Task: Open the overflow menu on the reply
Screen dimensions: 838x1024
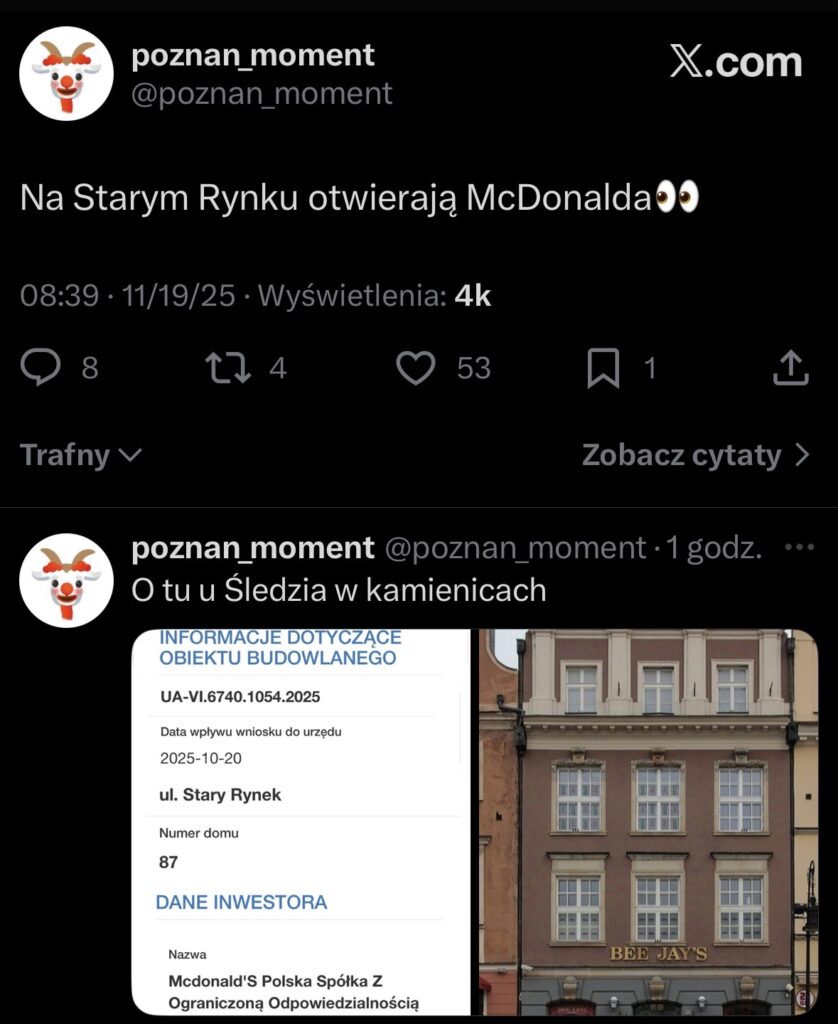Action: (x=800, y=548)
